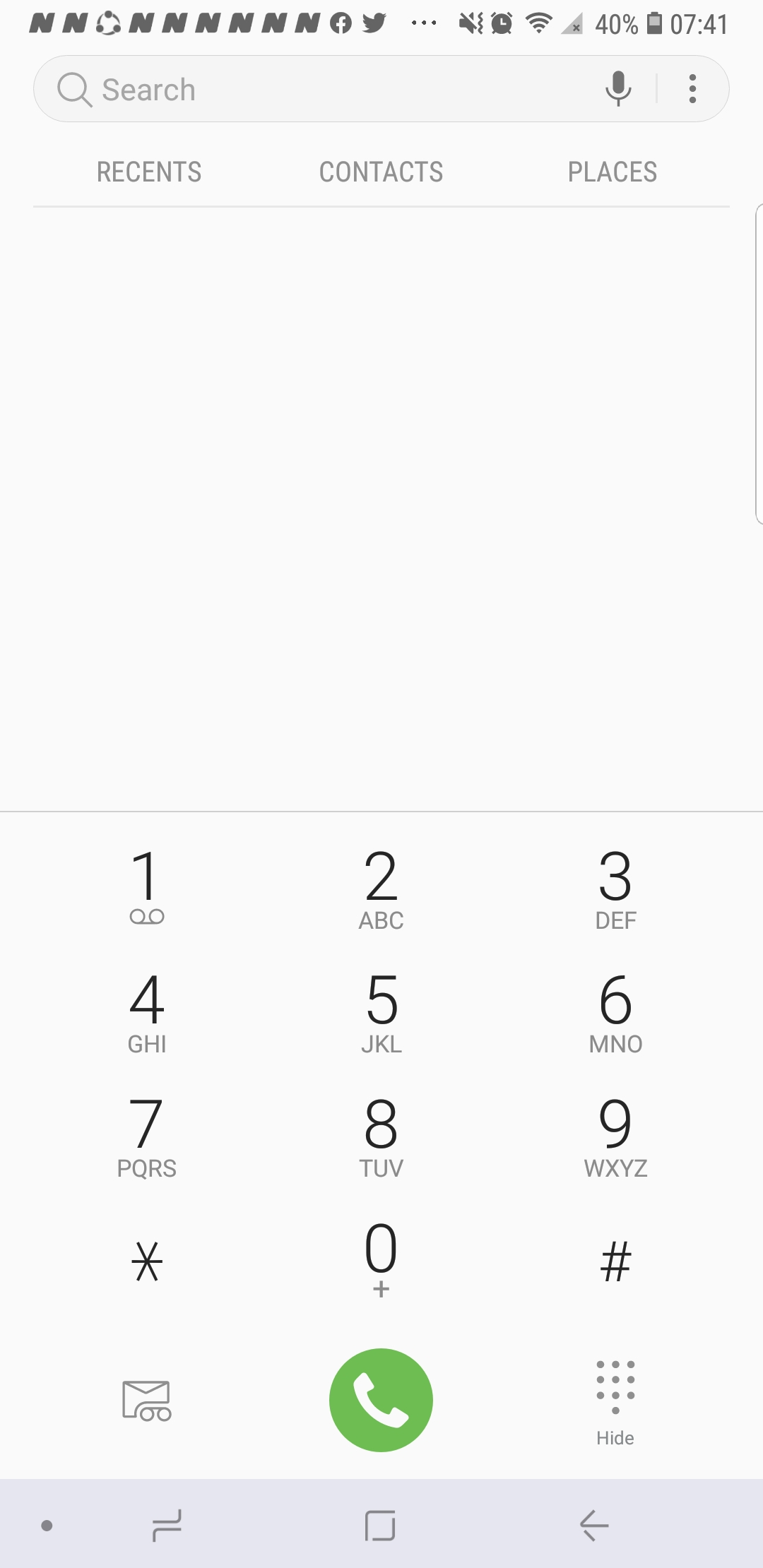Tap the hash key

616,1261
